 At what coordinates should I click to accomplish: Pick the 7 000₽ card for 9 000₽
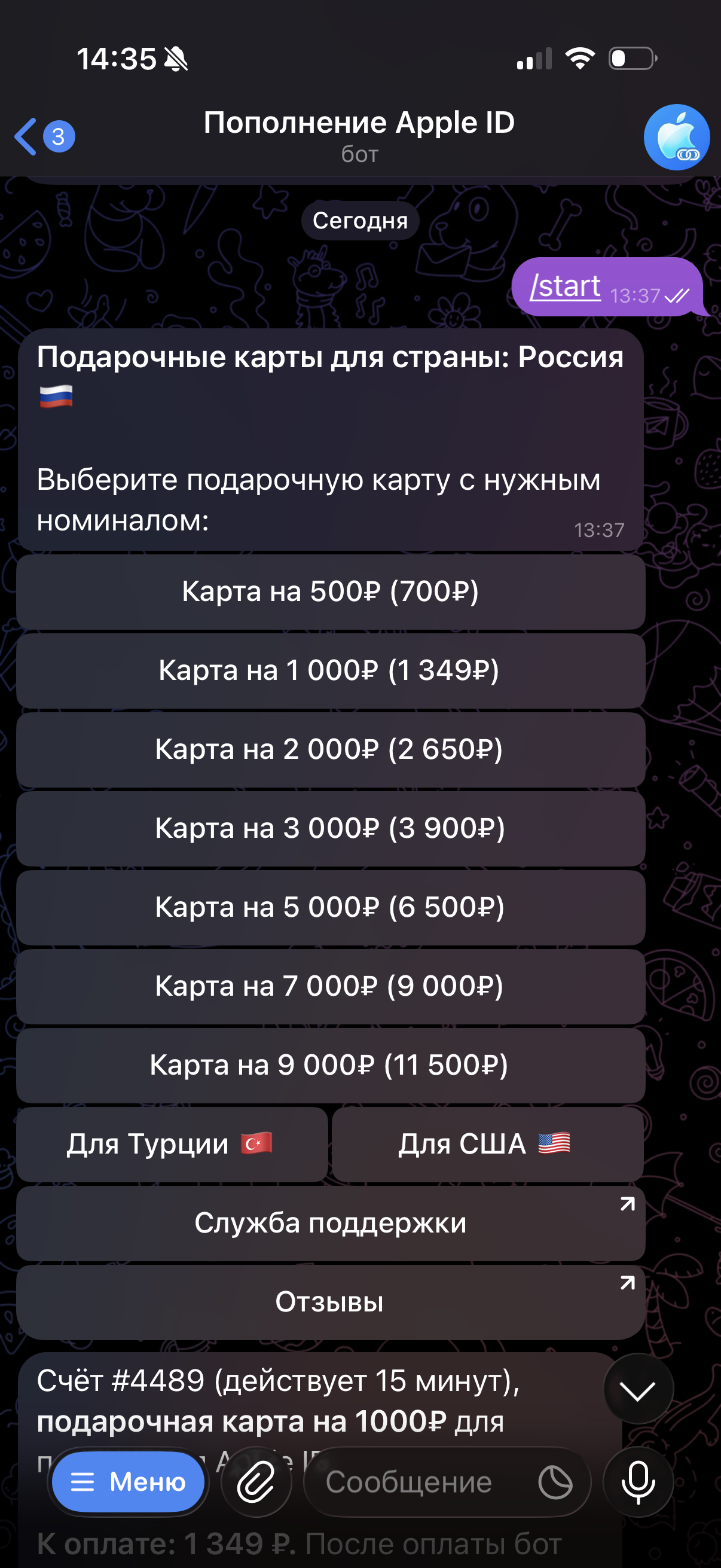coord(331,986)
